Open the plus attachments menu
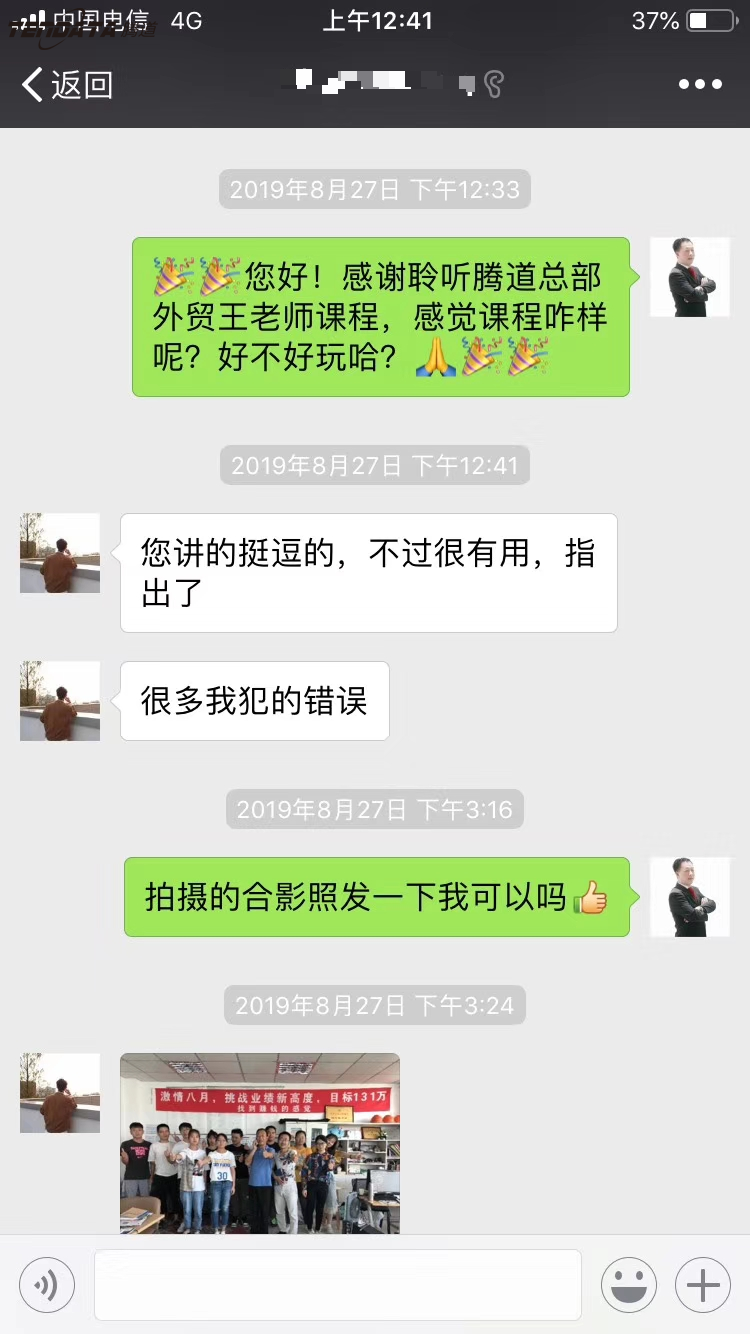 click(702, 1284)
